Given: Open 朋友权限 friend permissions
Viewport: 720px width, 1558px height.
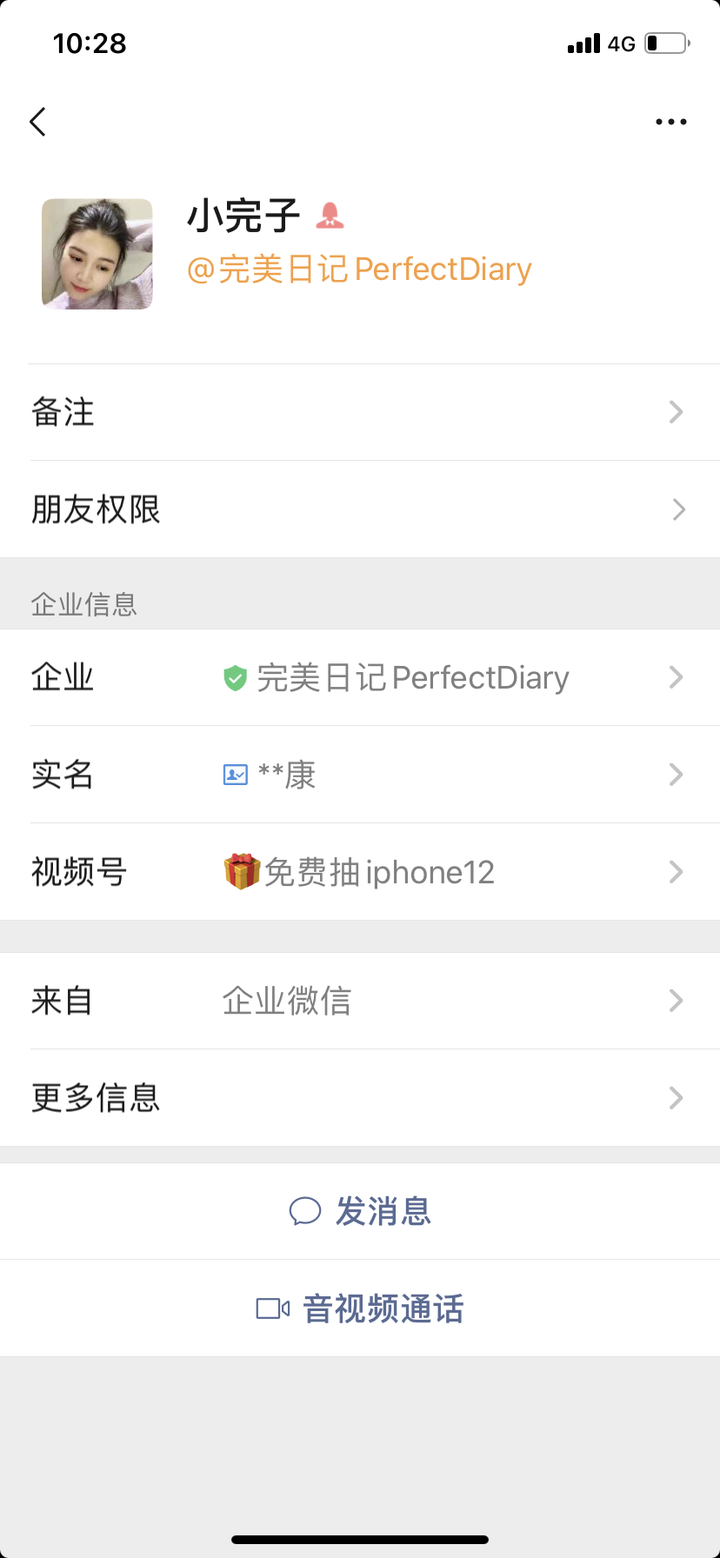Looking at the screenshot, I should [x=360, y=510].
